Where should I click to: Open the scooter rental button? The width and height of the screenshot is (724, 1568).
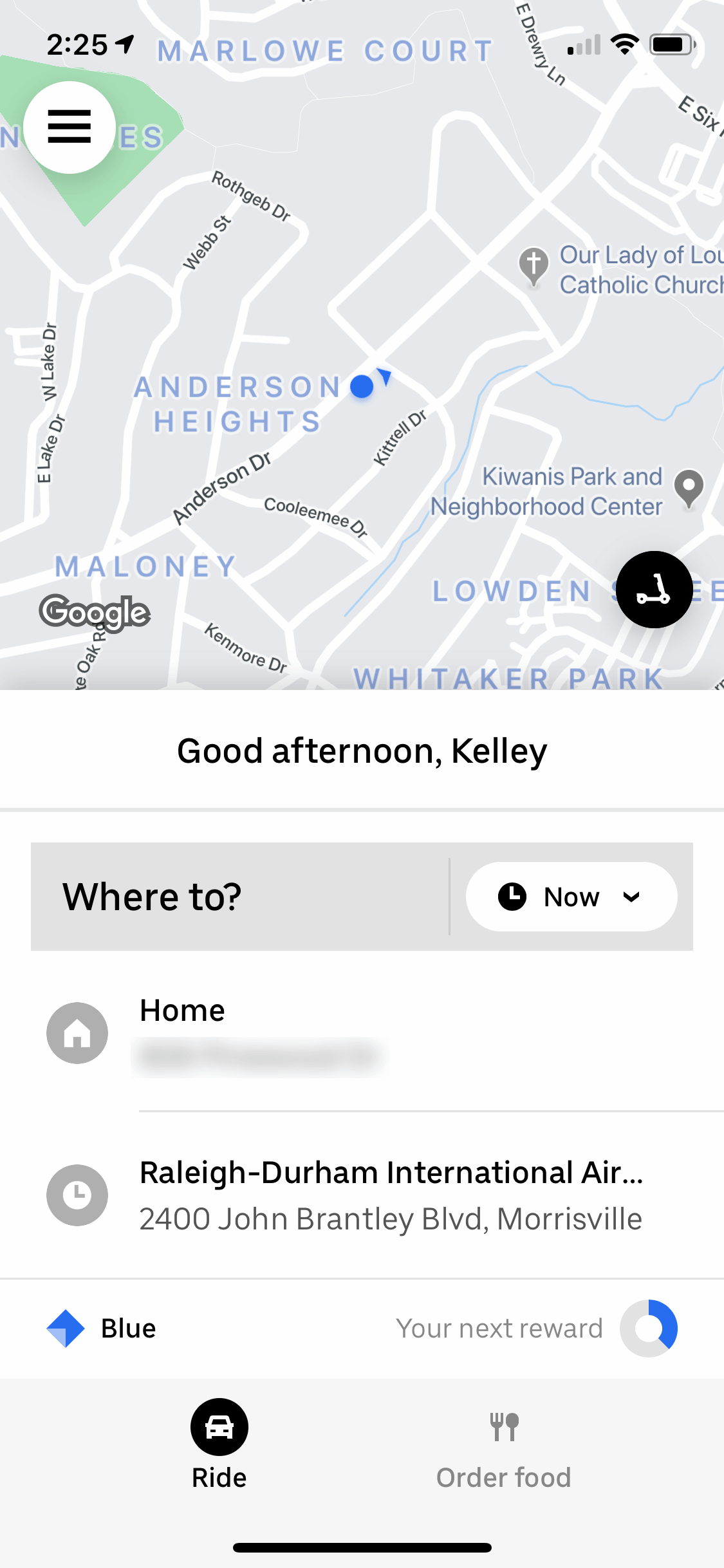pyautogui.click(x=654, y=589)
